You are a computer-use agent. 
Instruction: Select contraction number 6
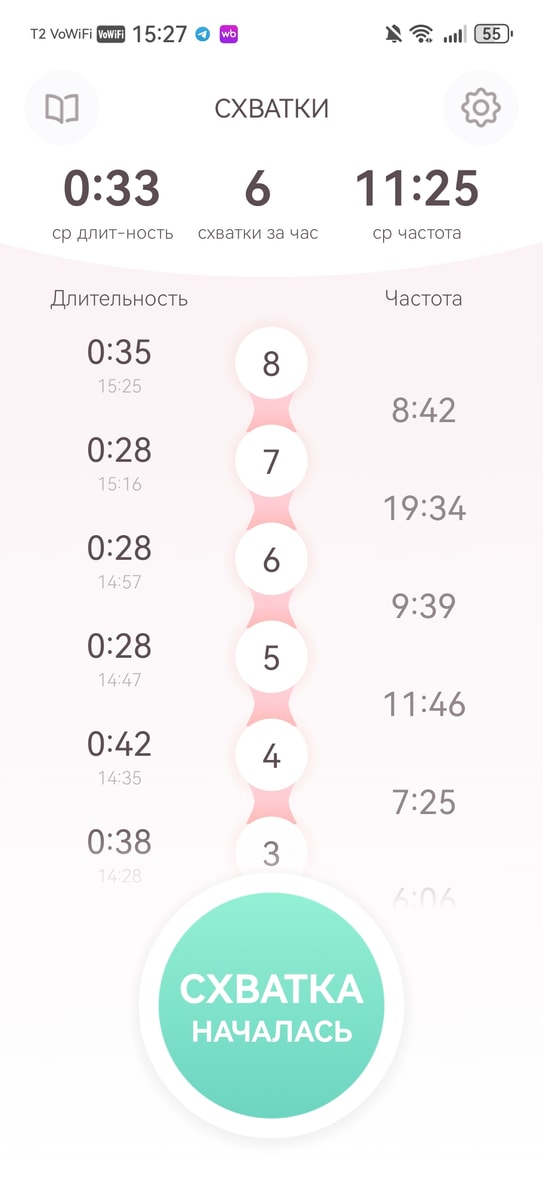click(271, 560)
